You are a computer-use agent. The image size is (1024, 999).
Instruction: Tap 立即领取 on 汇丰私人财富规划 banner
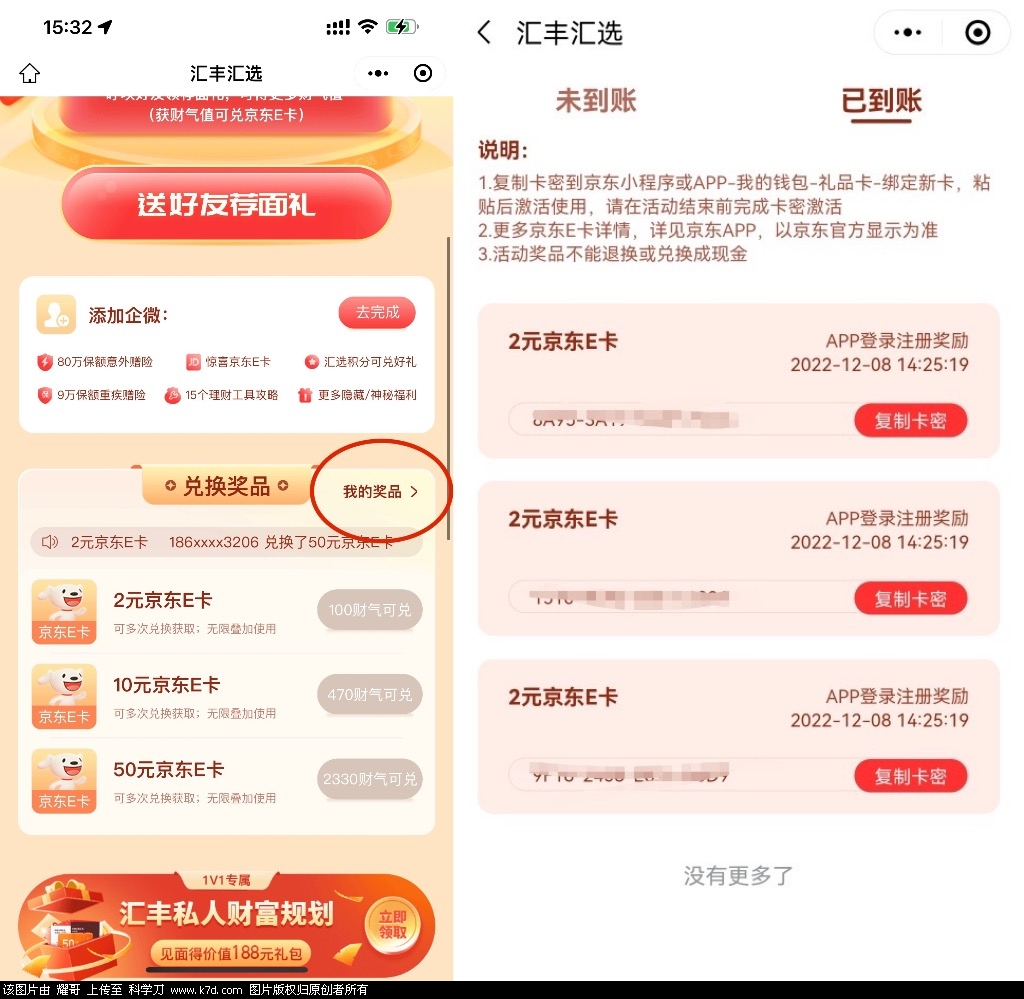click(x=393, y=923)
